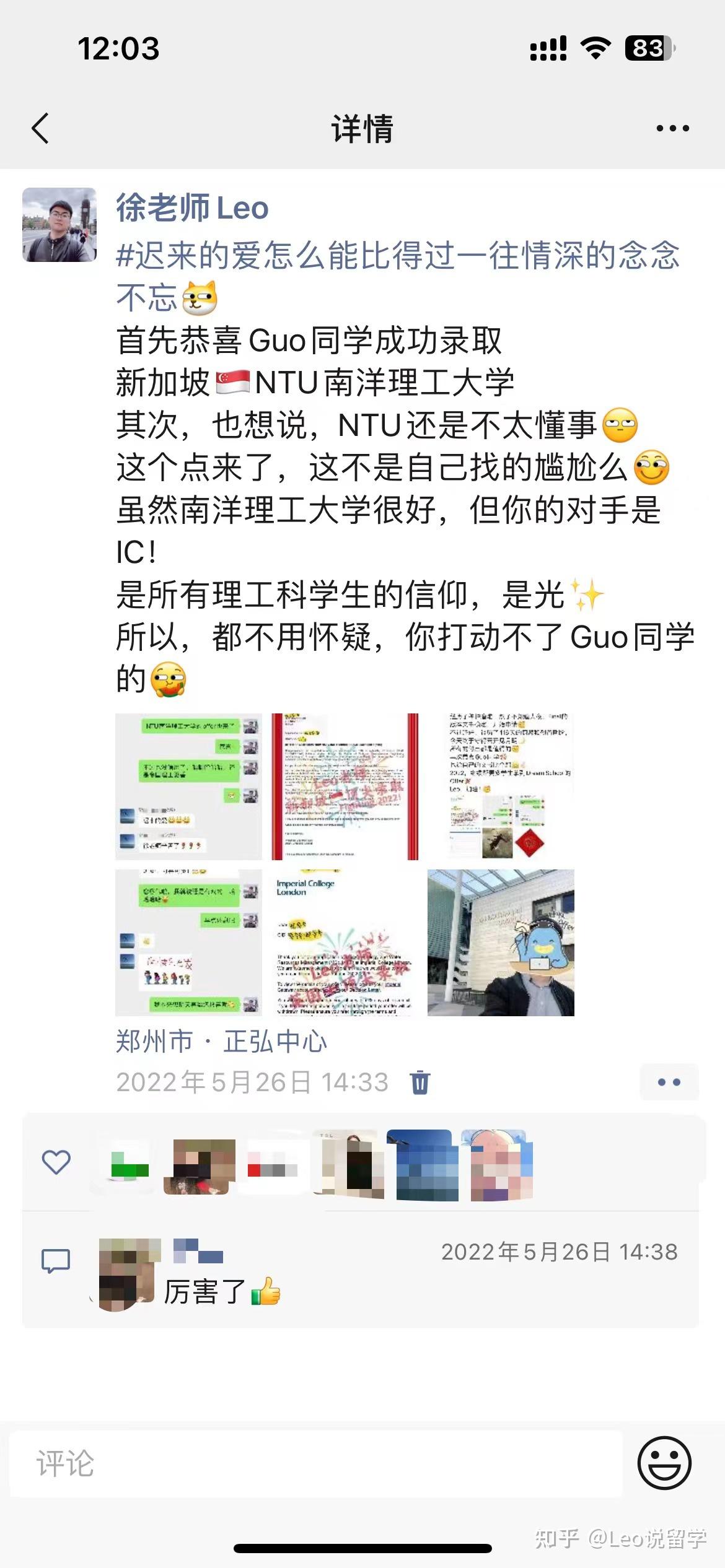Open the commenter's avatar beside 厉害了

click(126, 1275)
